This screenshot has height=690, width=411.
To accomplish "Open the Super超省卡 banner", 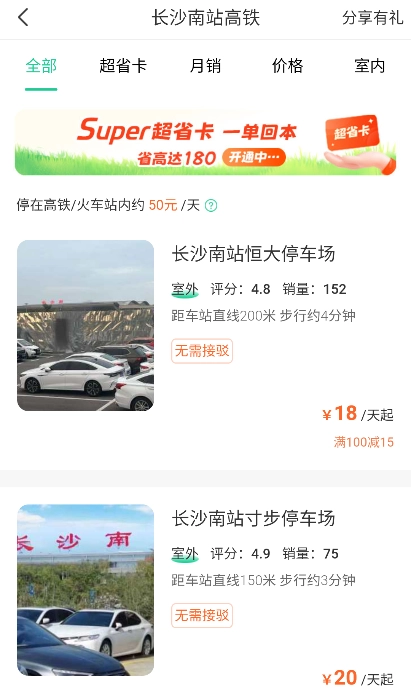I will (206, 143).
